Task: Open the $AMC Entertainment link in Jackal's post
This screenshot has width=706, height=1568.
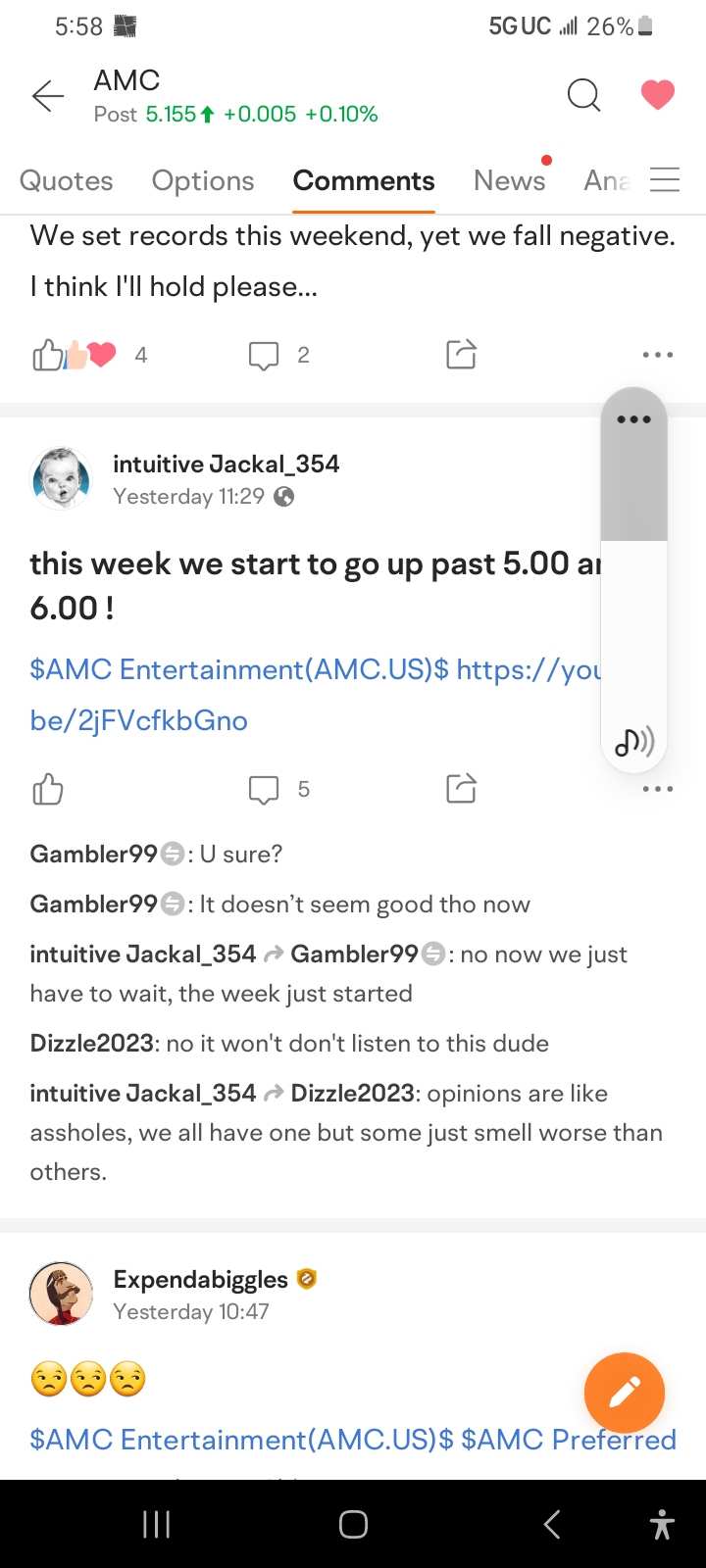Action: pos(239,669)
